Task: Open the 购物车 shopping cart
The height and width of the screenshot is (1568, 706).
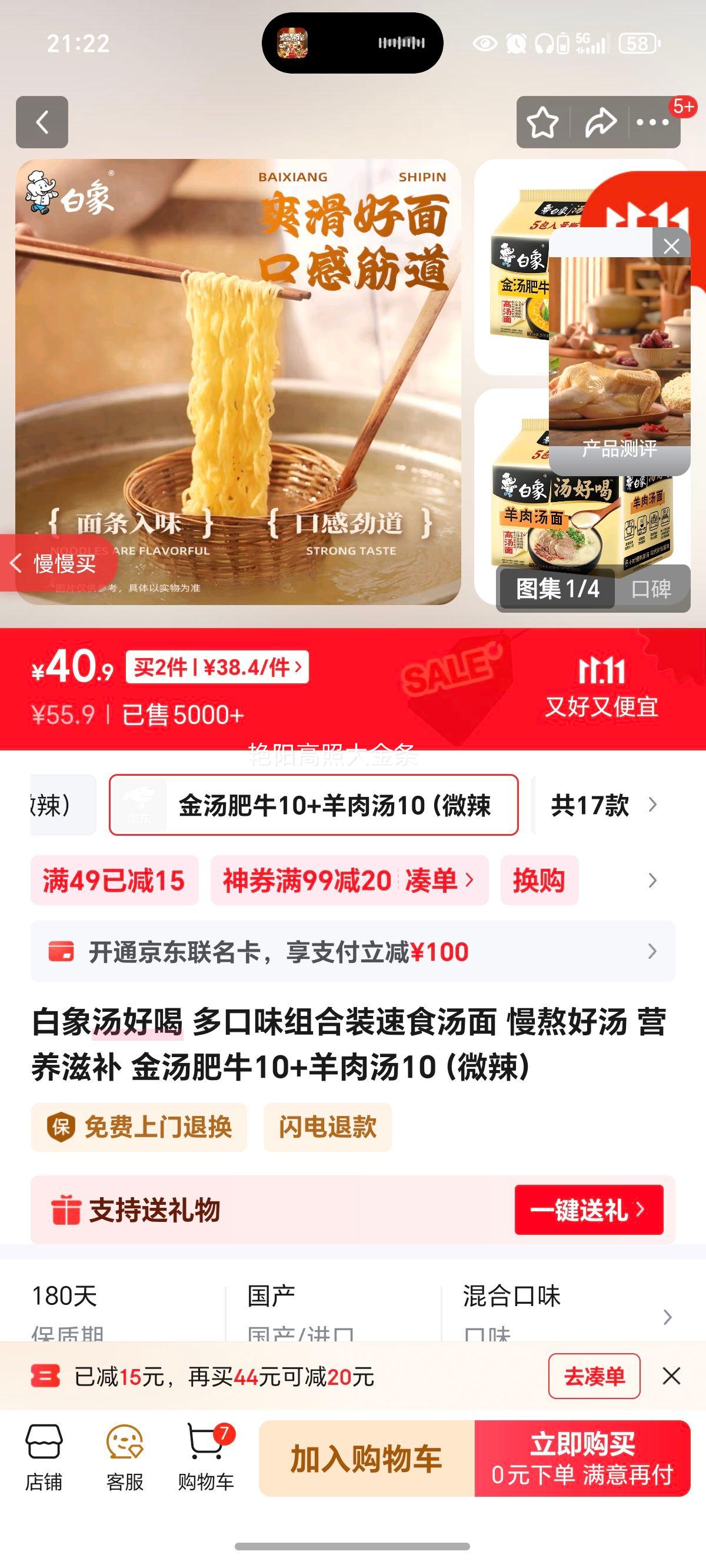Action: point(206,1457)
